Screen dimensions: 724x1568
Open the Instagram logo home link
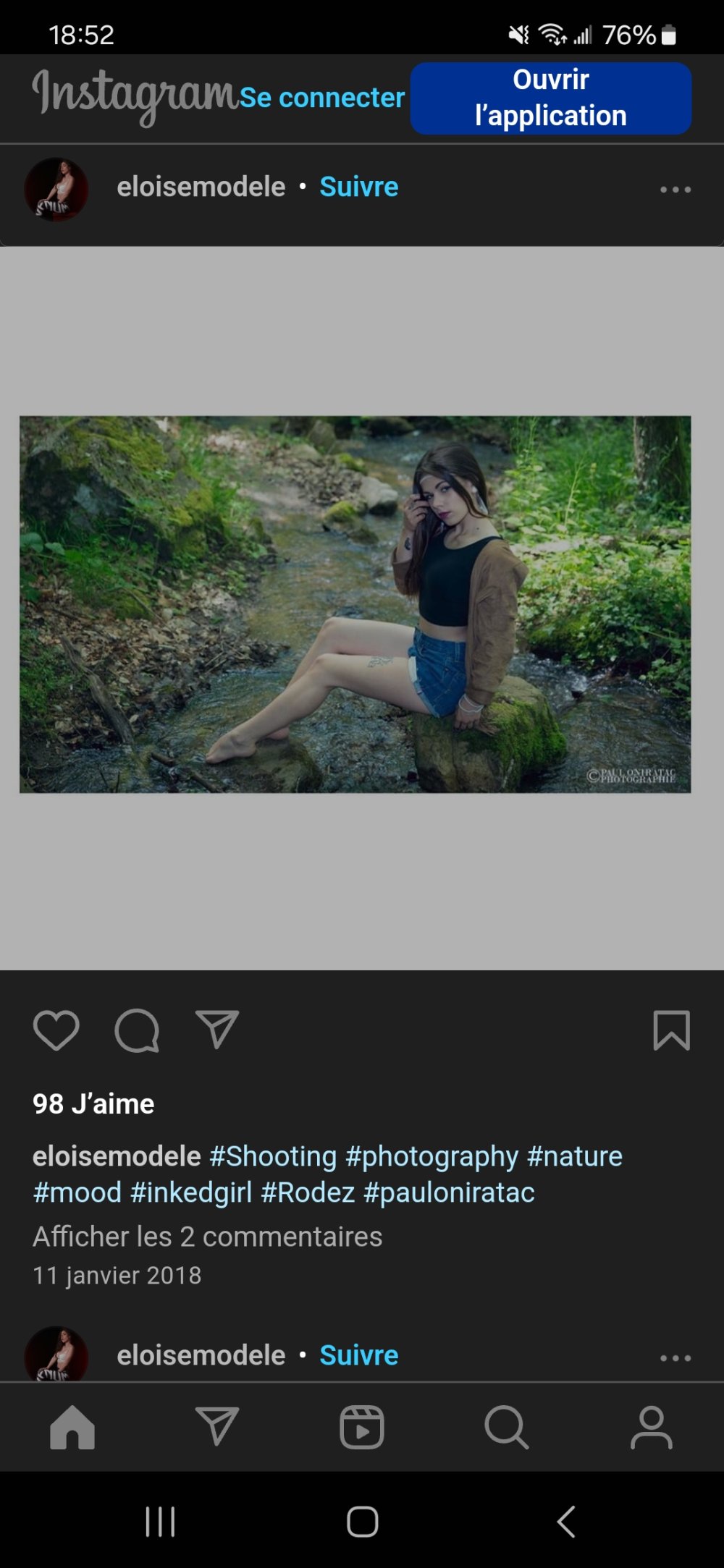pos(135,96)
